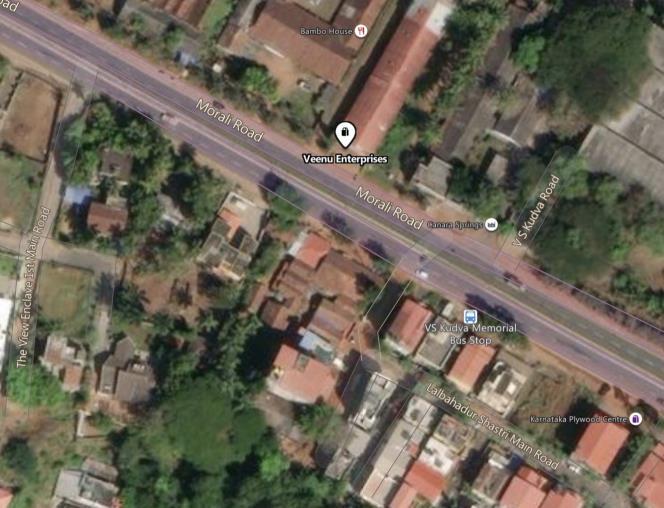
Task: Open VS Kudva Memorial Bus Stop marker
Action: [x=470, y=315]
